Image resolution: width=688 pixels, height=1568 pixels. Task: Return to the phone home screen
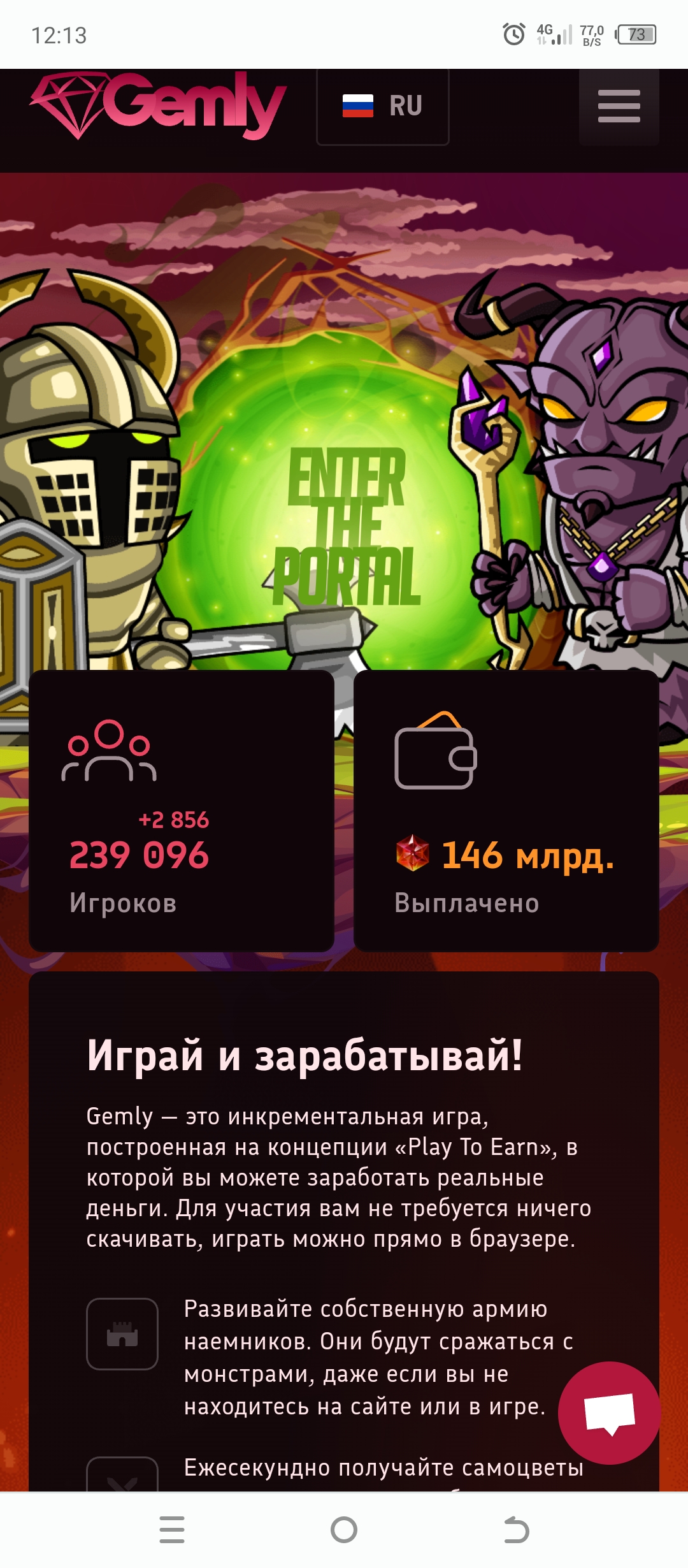point(344,1530)
